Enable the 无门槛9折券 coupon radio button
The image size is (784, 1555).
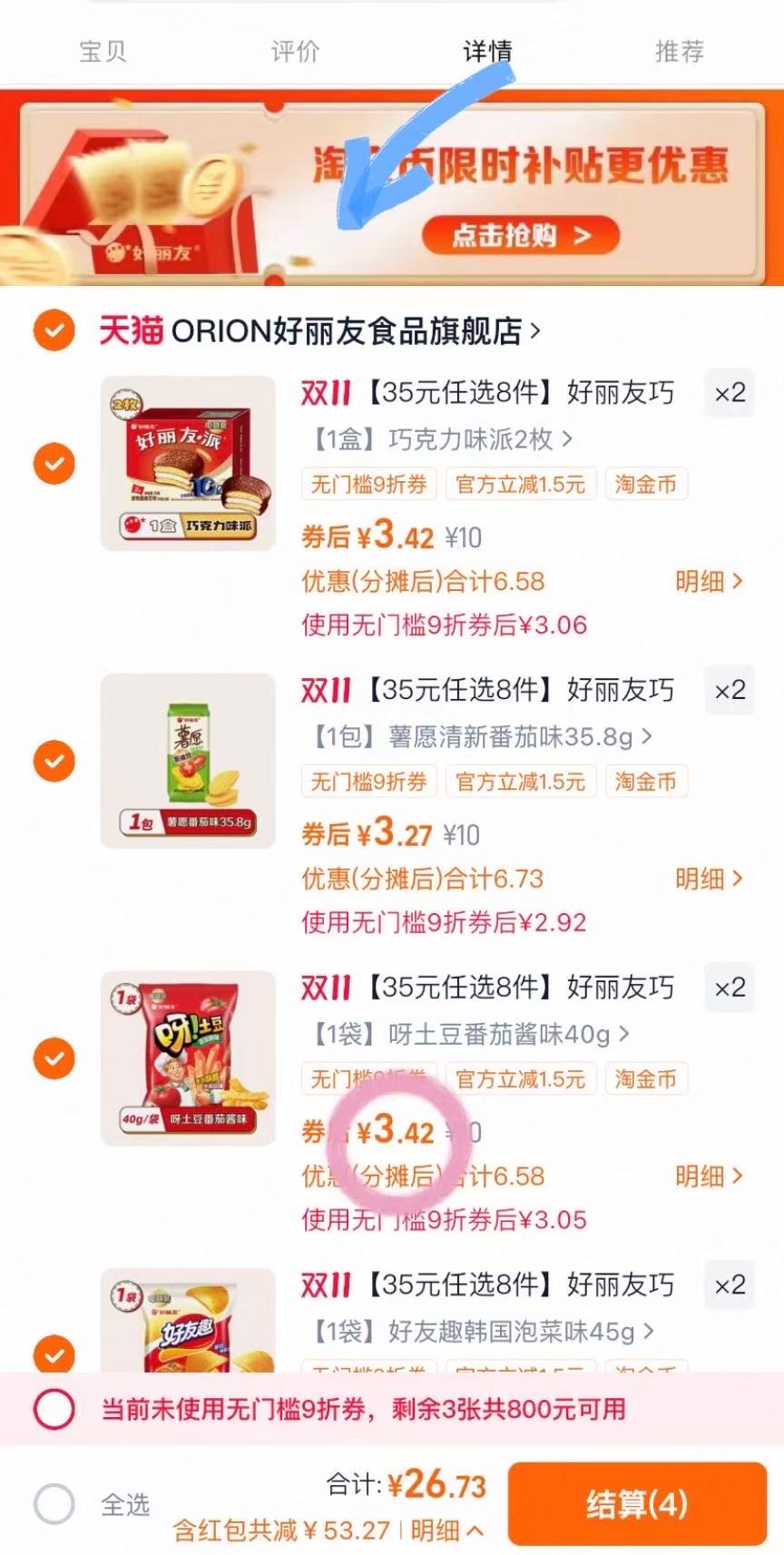pos(54,1408)
